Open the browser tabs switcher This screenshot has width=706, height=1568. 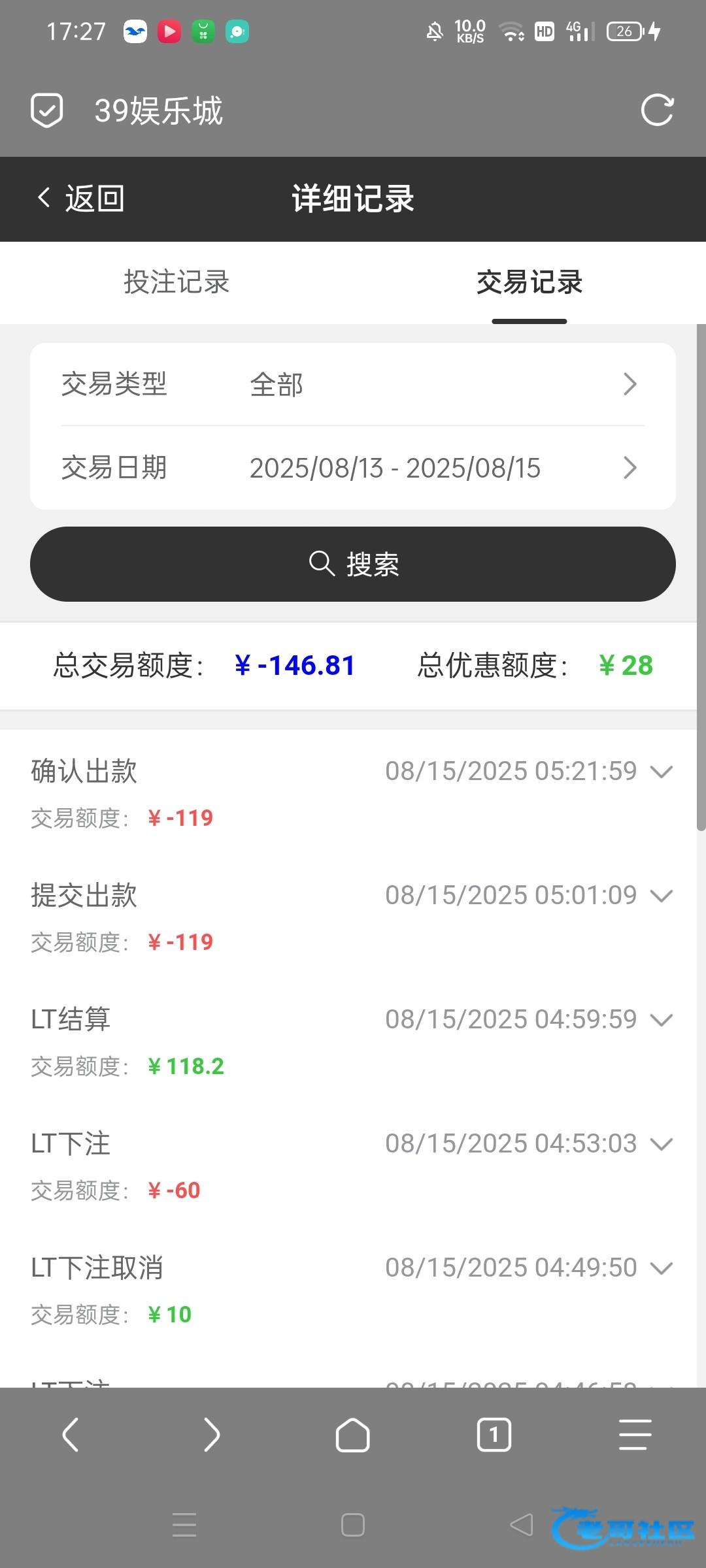point(494,1435)
